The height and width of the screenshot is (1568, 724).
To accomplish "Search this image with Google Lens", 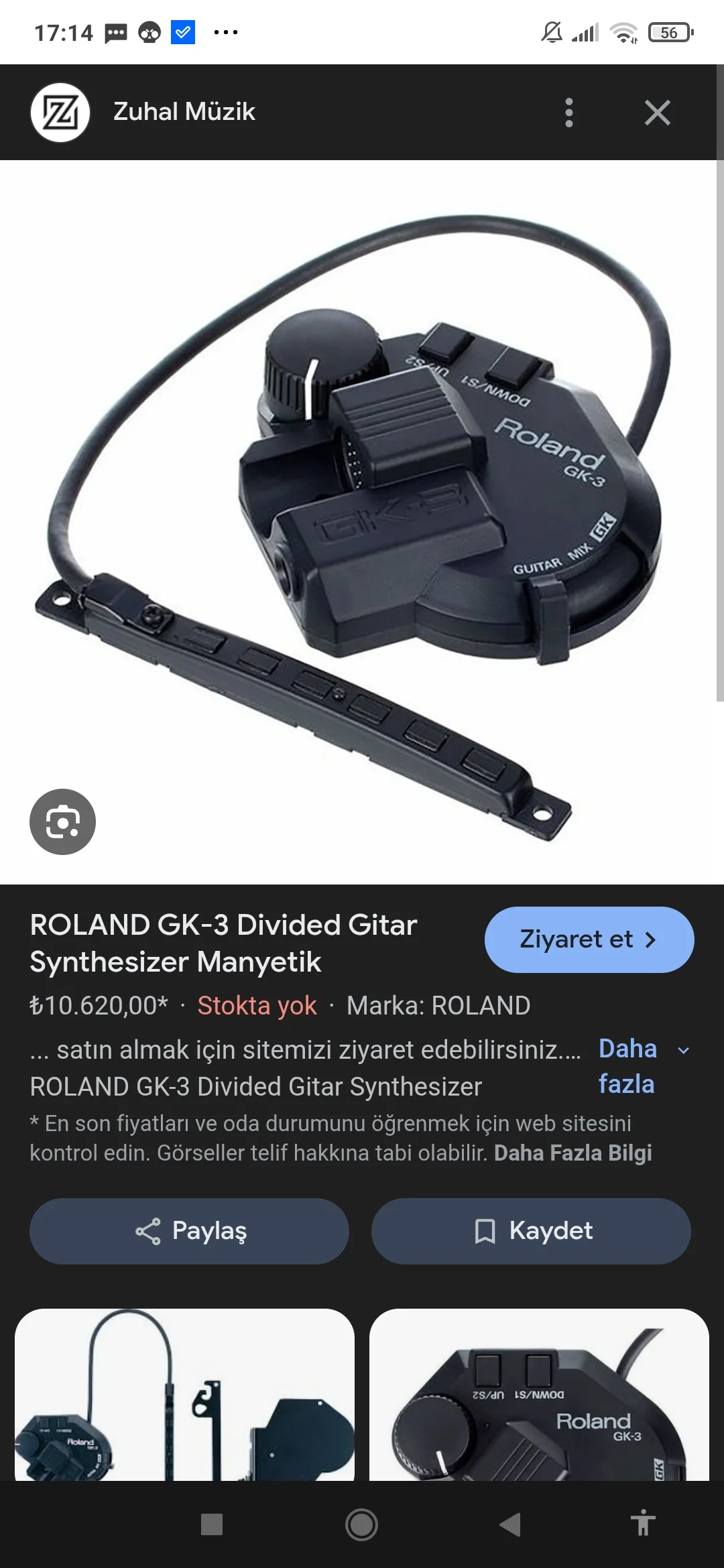I will [x=62, y=822].
